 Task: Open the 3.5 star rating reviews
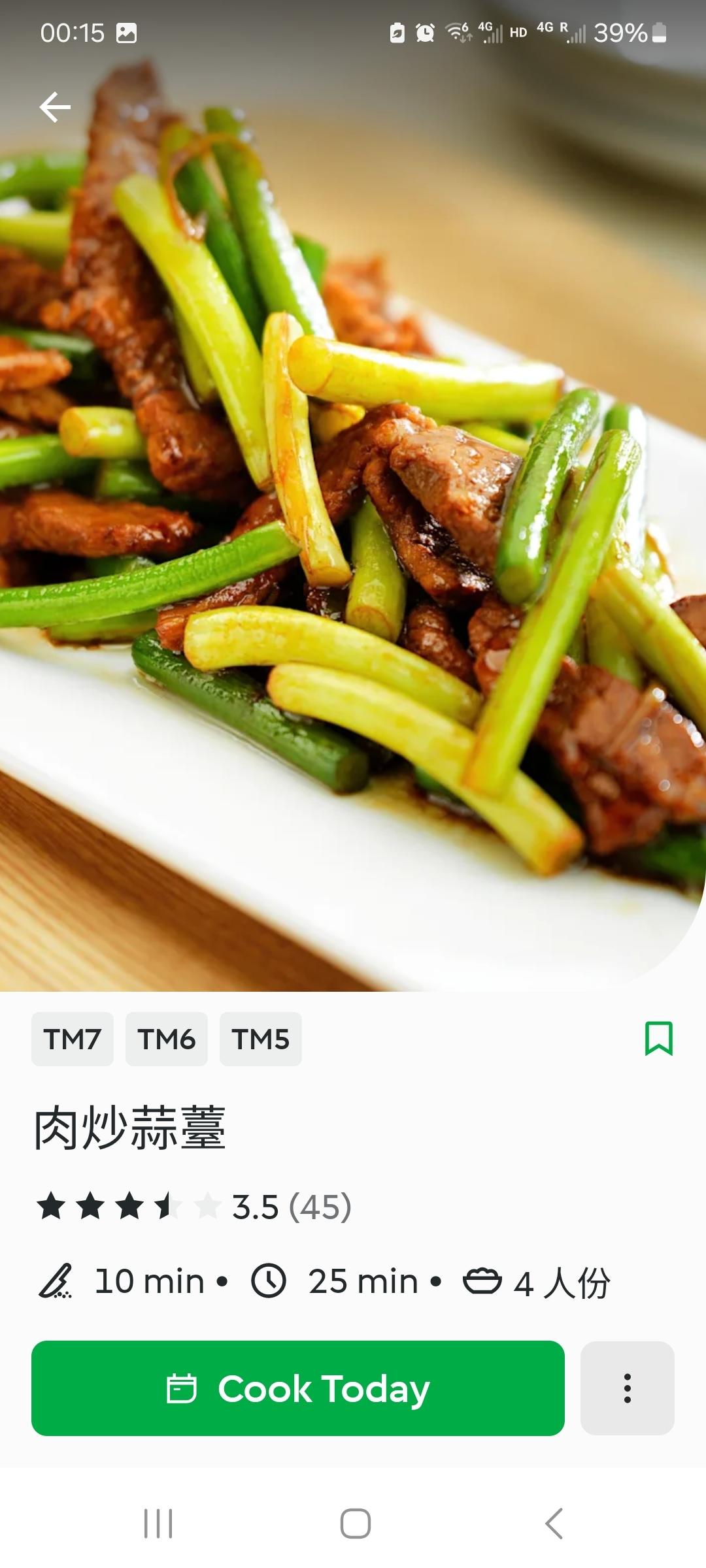194,1206
